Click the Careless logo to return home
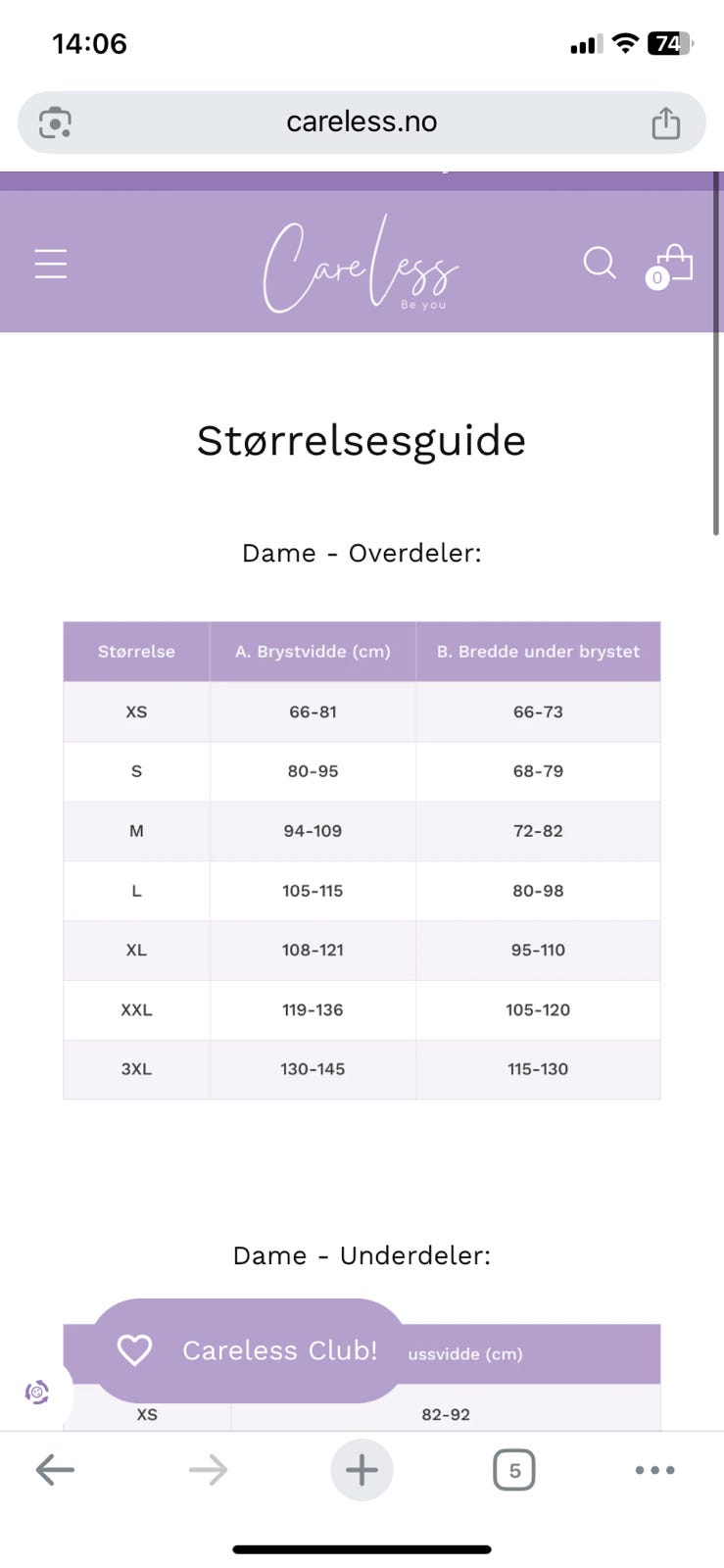Viewport: 724px width, 1568px height. (362, 263)
